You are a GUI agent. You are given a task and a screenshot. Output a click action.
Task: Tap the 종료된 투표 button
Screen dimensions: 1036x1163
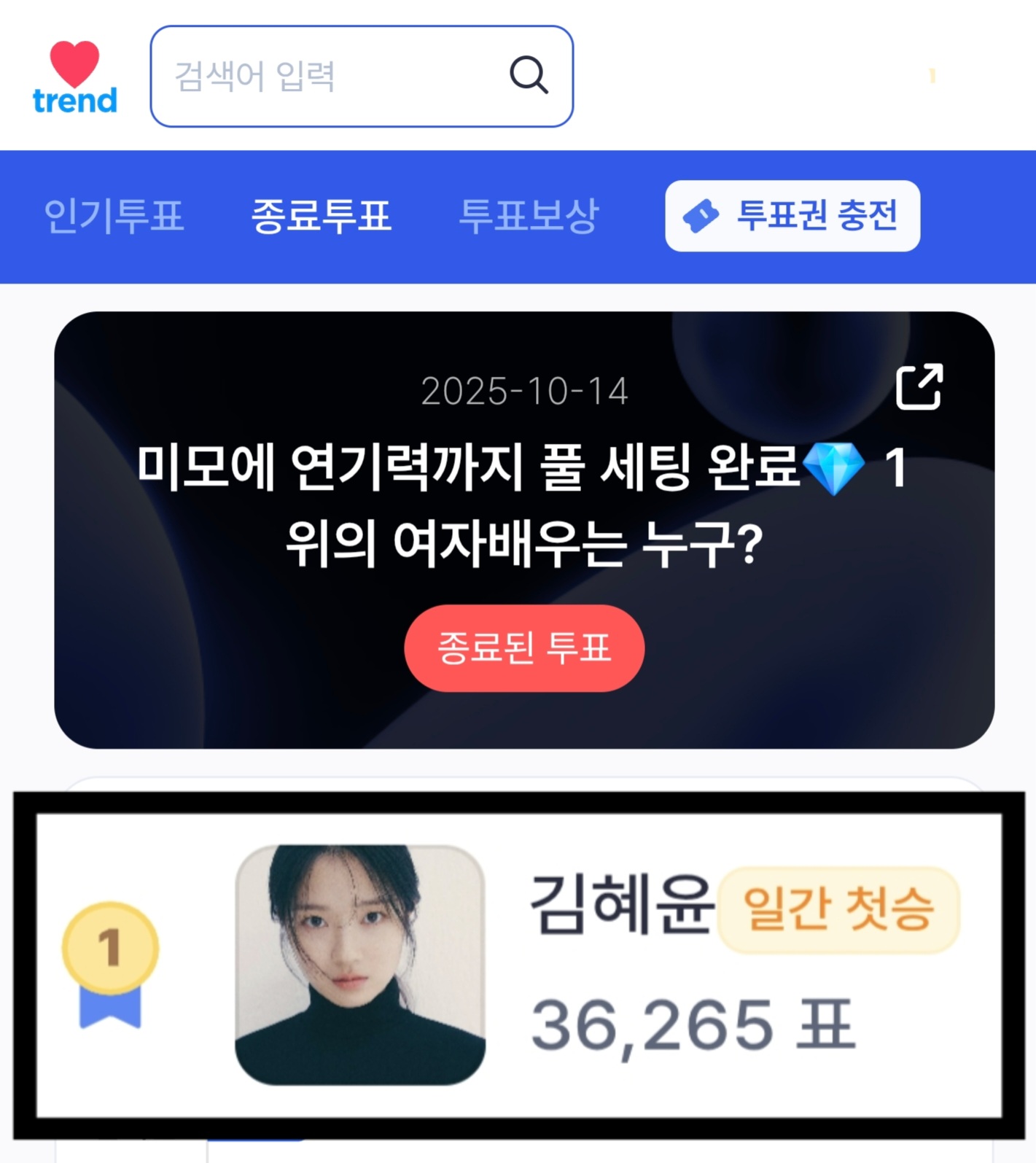[x=524, y=648]
